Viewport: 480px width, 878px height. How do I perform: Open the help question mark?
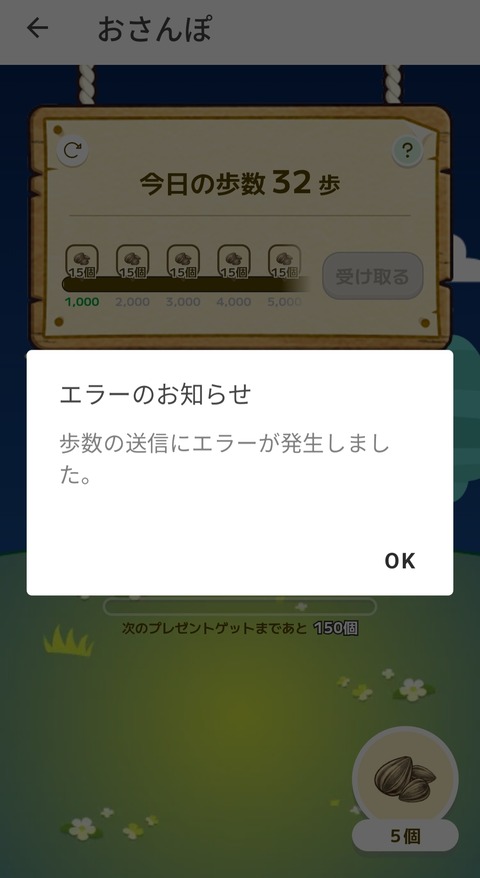pos(407,151)
